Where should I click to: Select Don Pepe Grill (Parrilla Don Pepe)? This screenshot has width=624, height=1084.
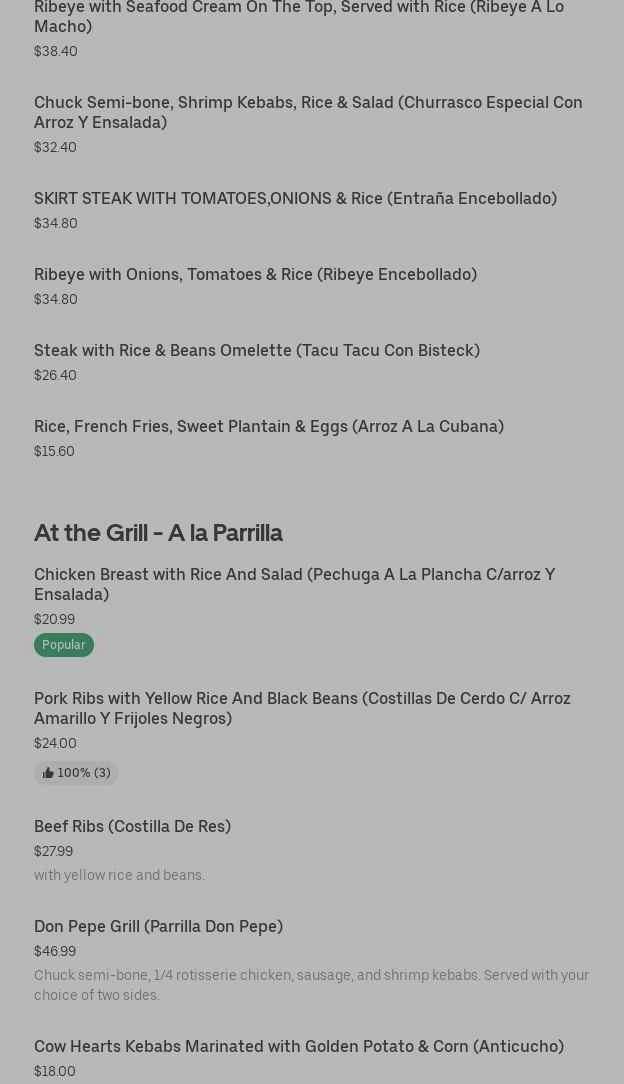158,926
